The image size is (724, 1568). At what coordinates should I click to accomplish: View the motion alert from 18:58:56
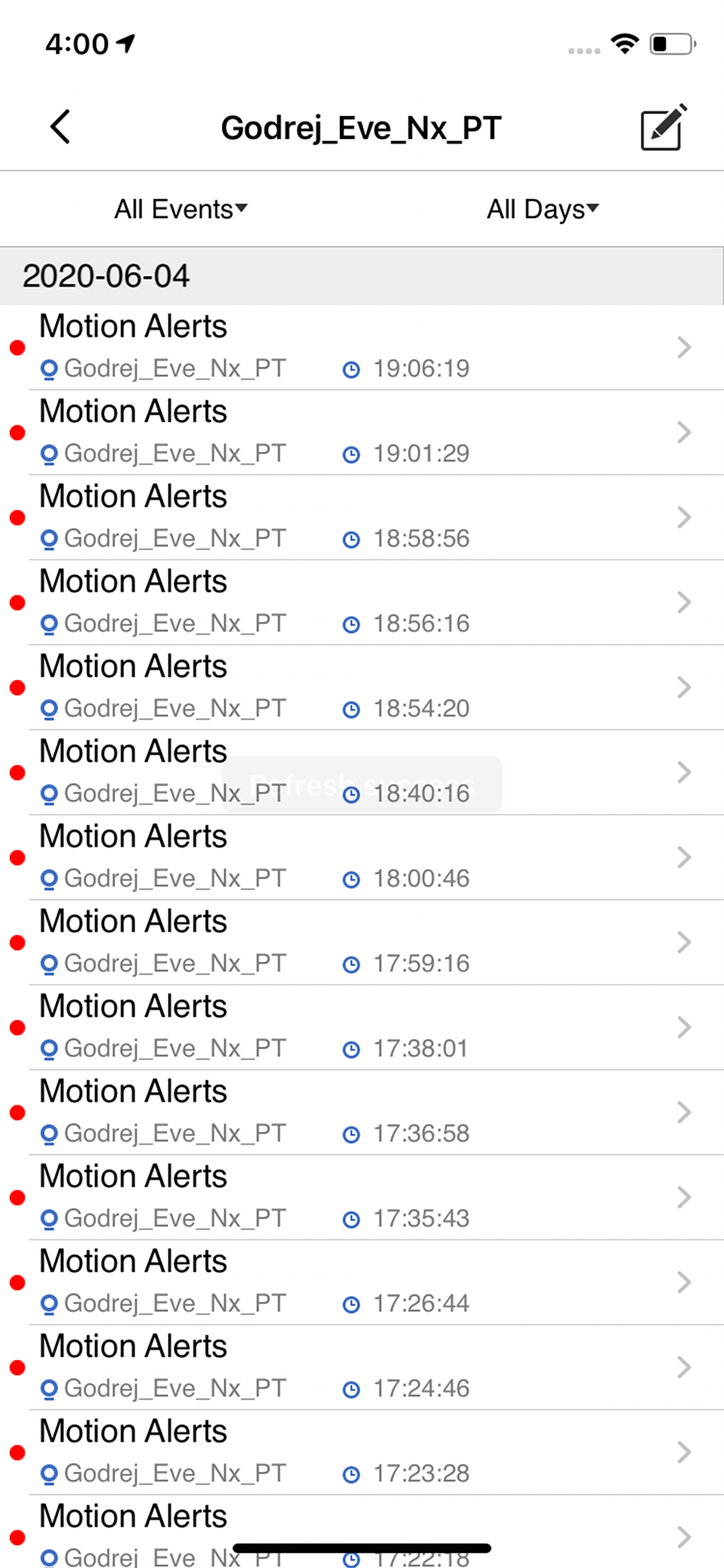(362, 517)
